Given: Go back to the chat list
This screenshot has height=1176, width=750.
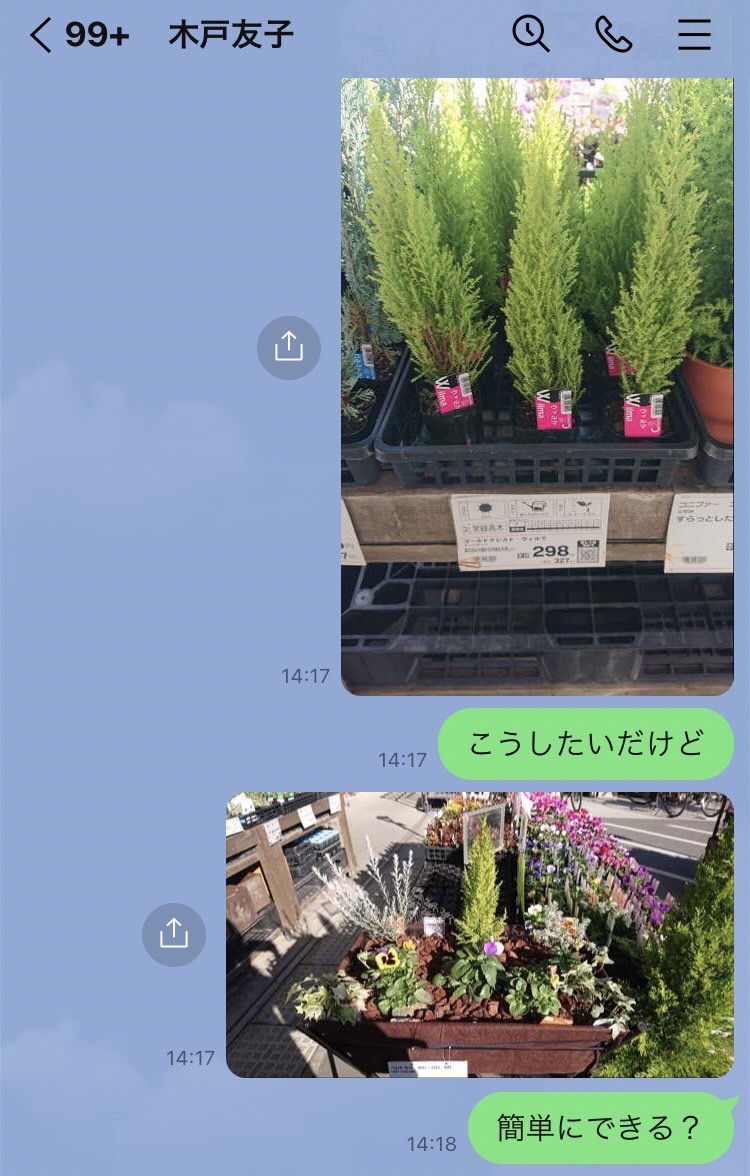Looking at the screenshot, I should tap(40, 36).
